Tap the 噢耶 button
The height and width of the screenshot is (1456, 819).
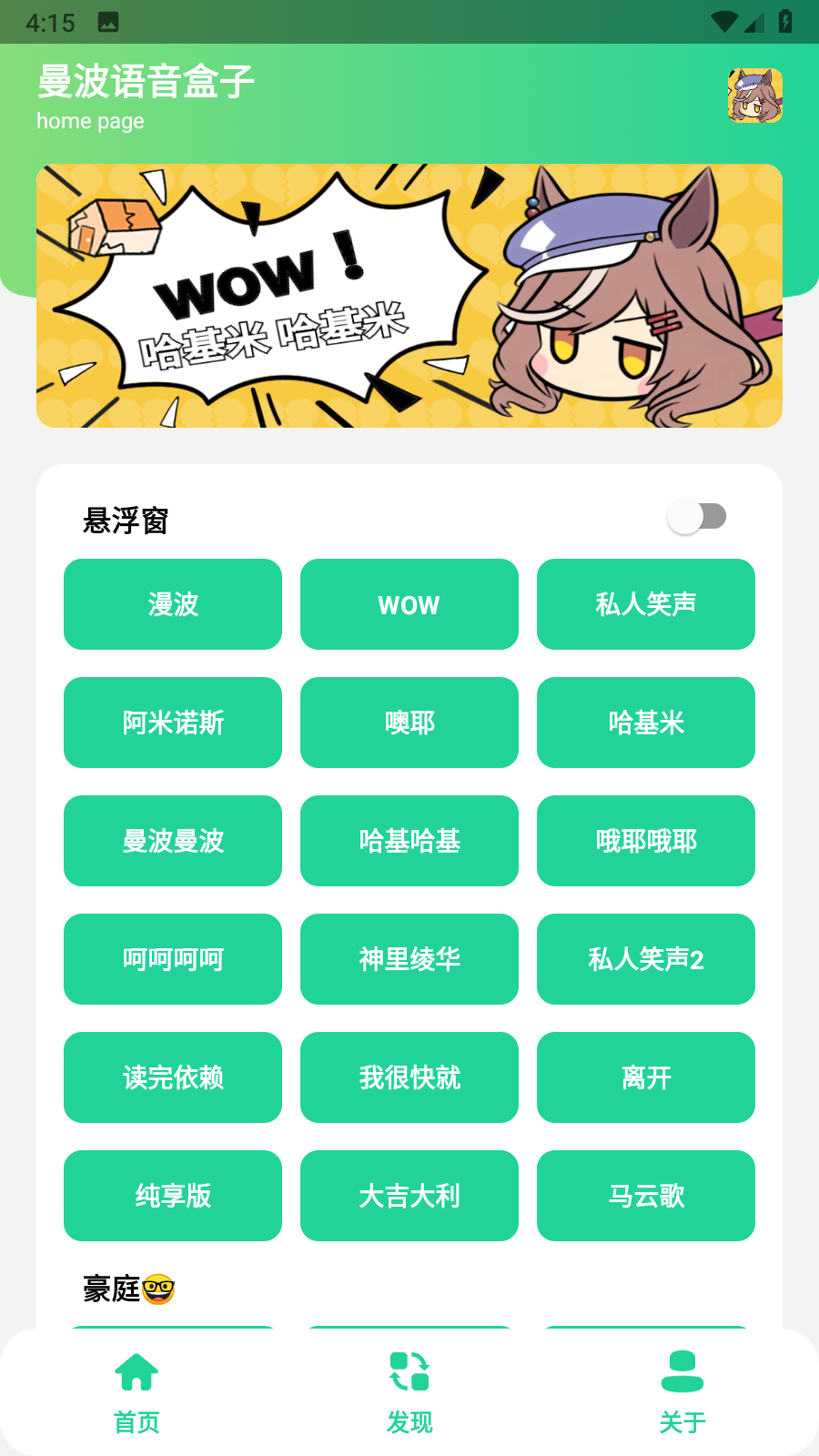tap(409, 723)
